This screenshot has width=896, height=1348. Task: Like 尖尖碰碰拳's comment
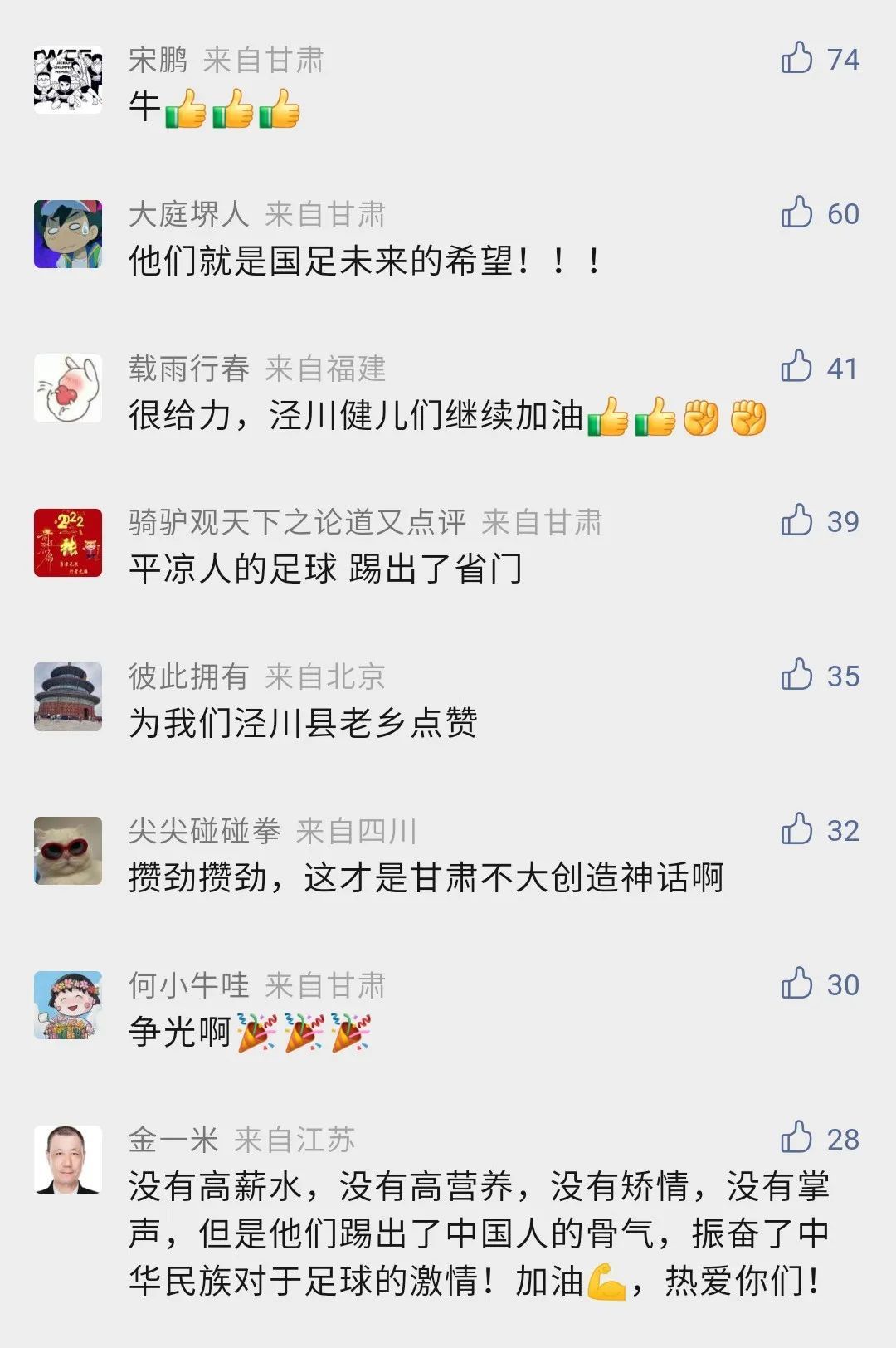[796, 829]
